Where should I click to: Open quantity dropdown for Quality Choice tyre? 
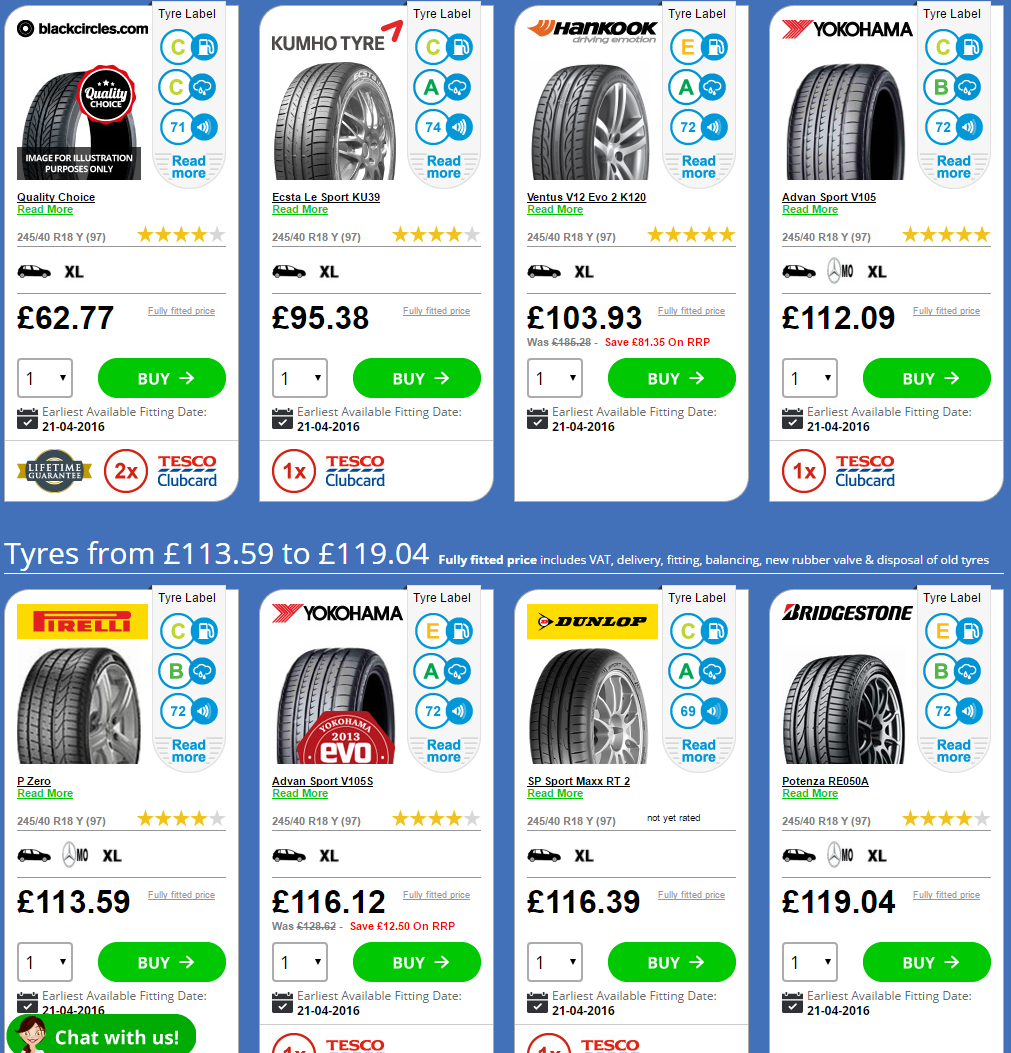tap(45, 379)
